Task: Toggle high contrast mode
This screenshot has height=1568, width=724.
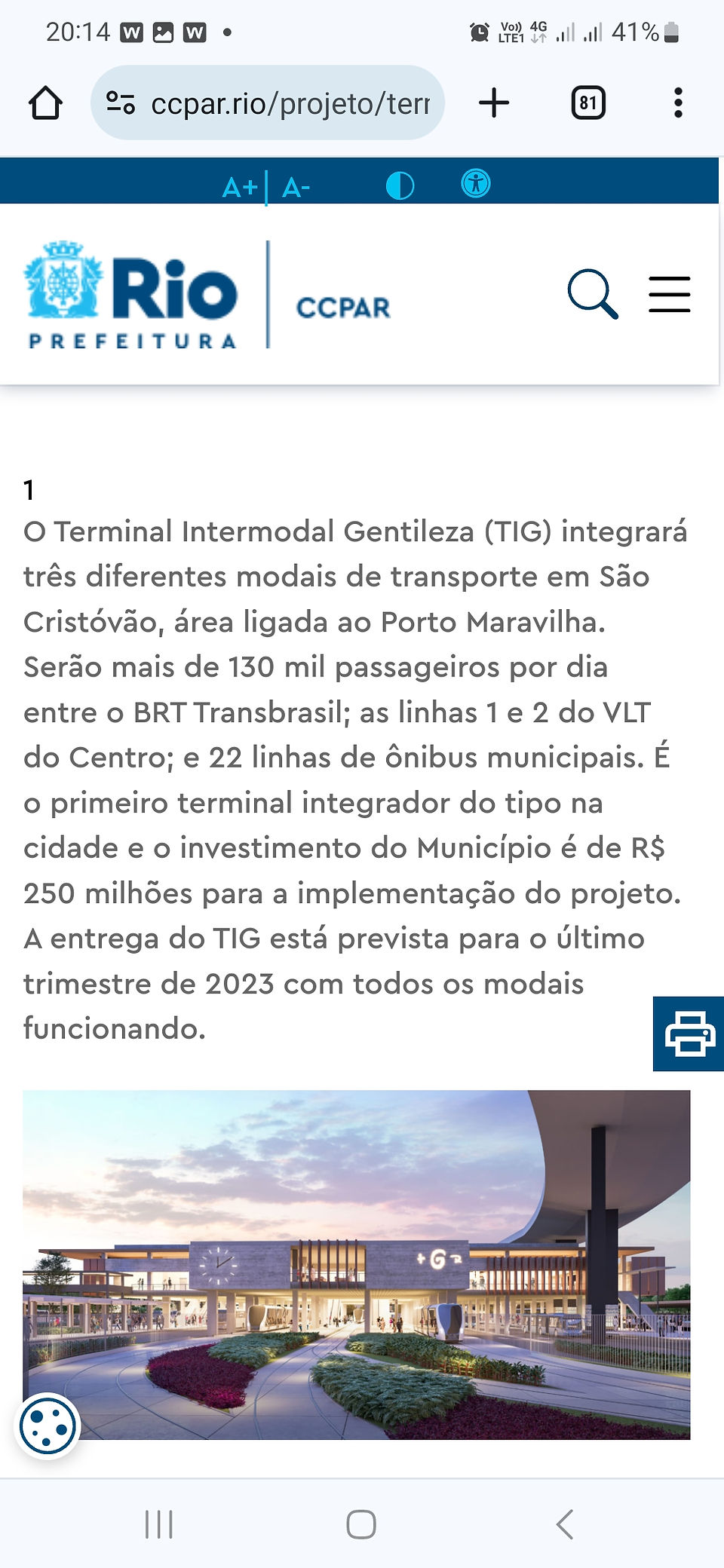Action: (x=400, y=185)
